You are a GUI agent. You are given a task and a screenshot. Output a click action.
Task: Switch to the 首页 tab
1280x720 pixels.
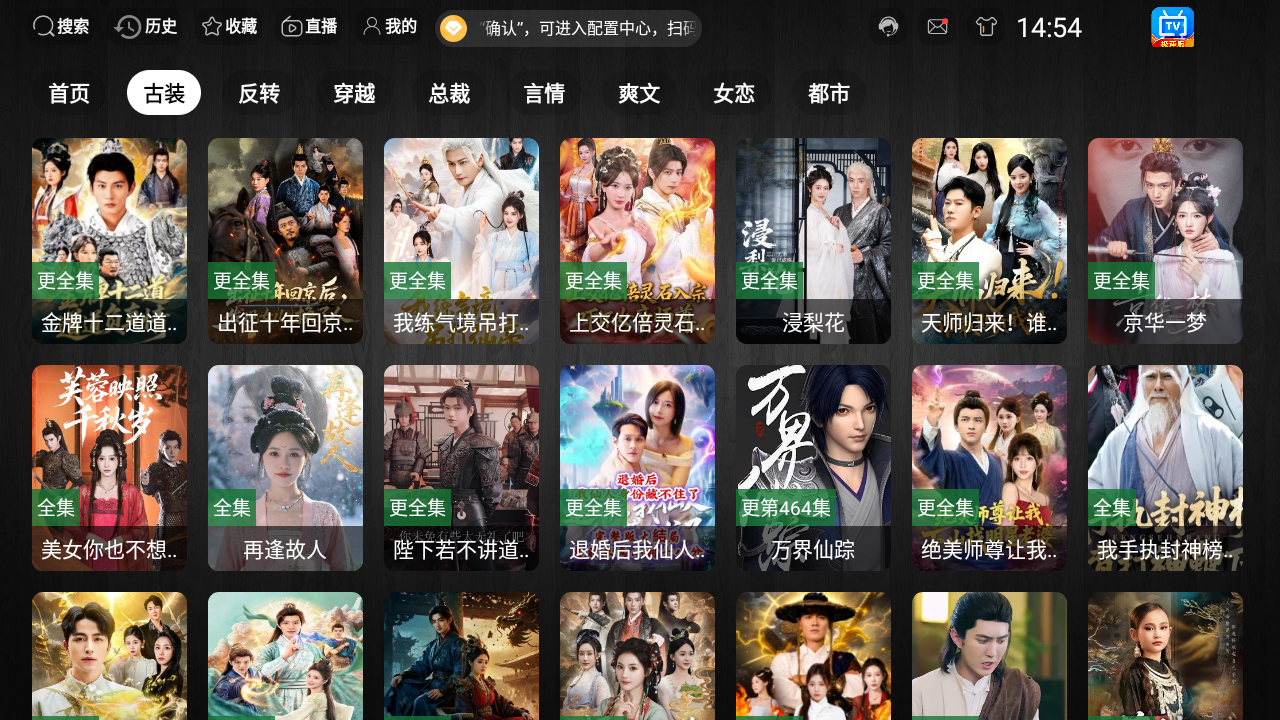[x=69, y=93]
